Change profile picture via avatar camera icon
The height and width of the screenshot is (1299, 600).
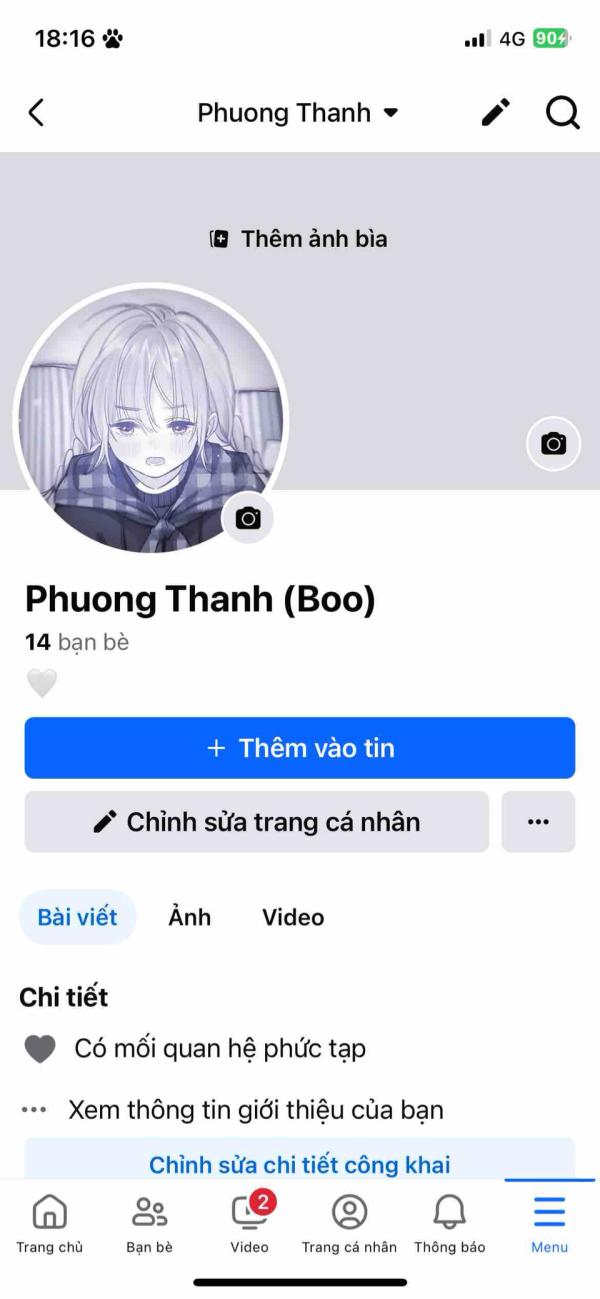247,518
